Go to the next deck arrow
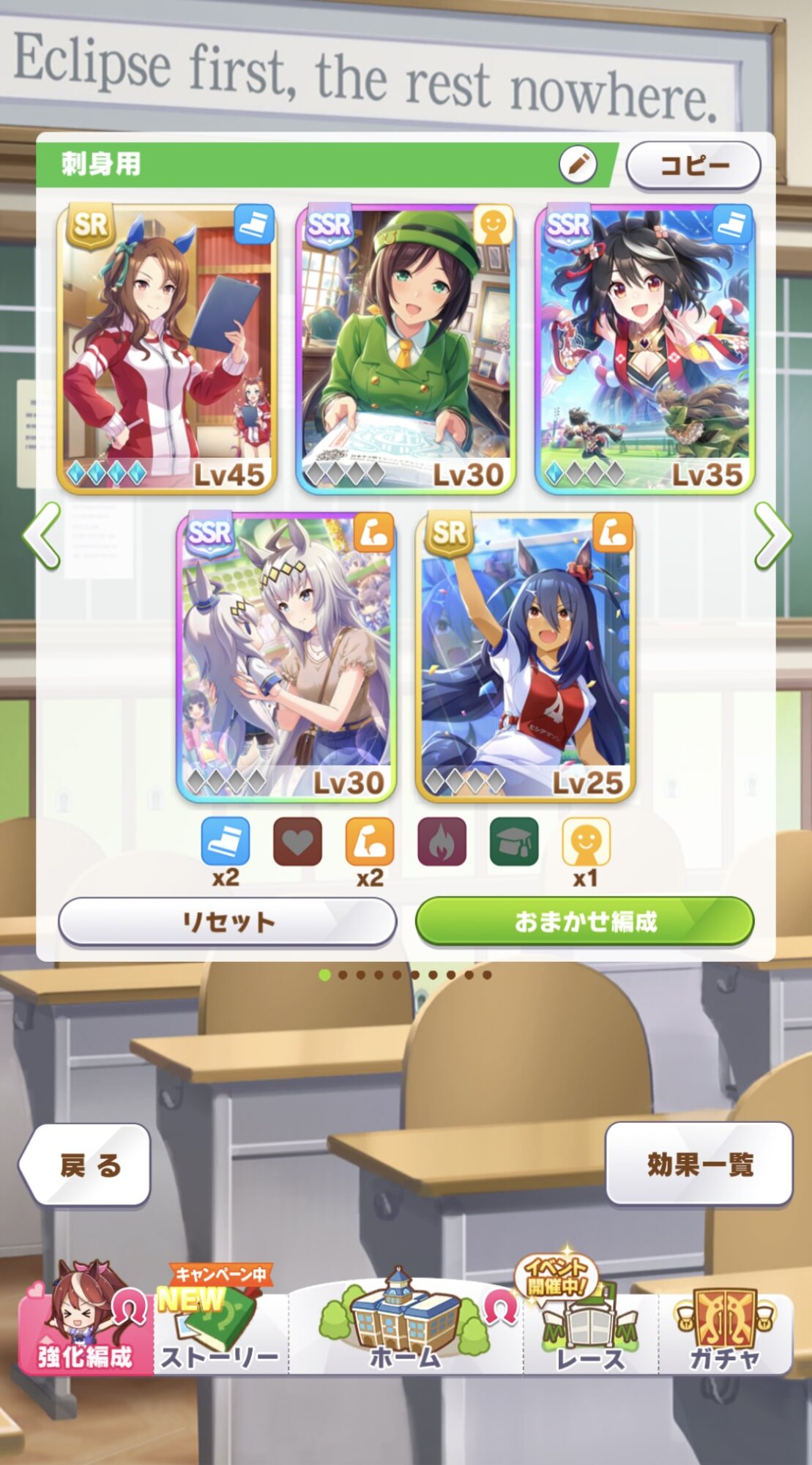Viewport: 812px width, 1465px height. 772,535
